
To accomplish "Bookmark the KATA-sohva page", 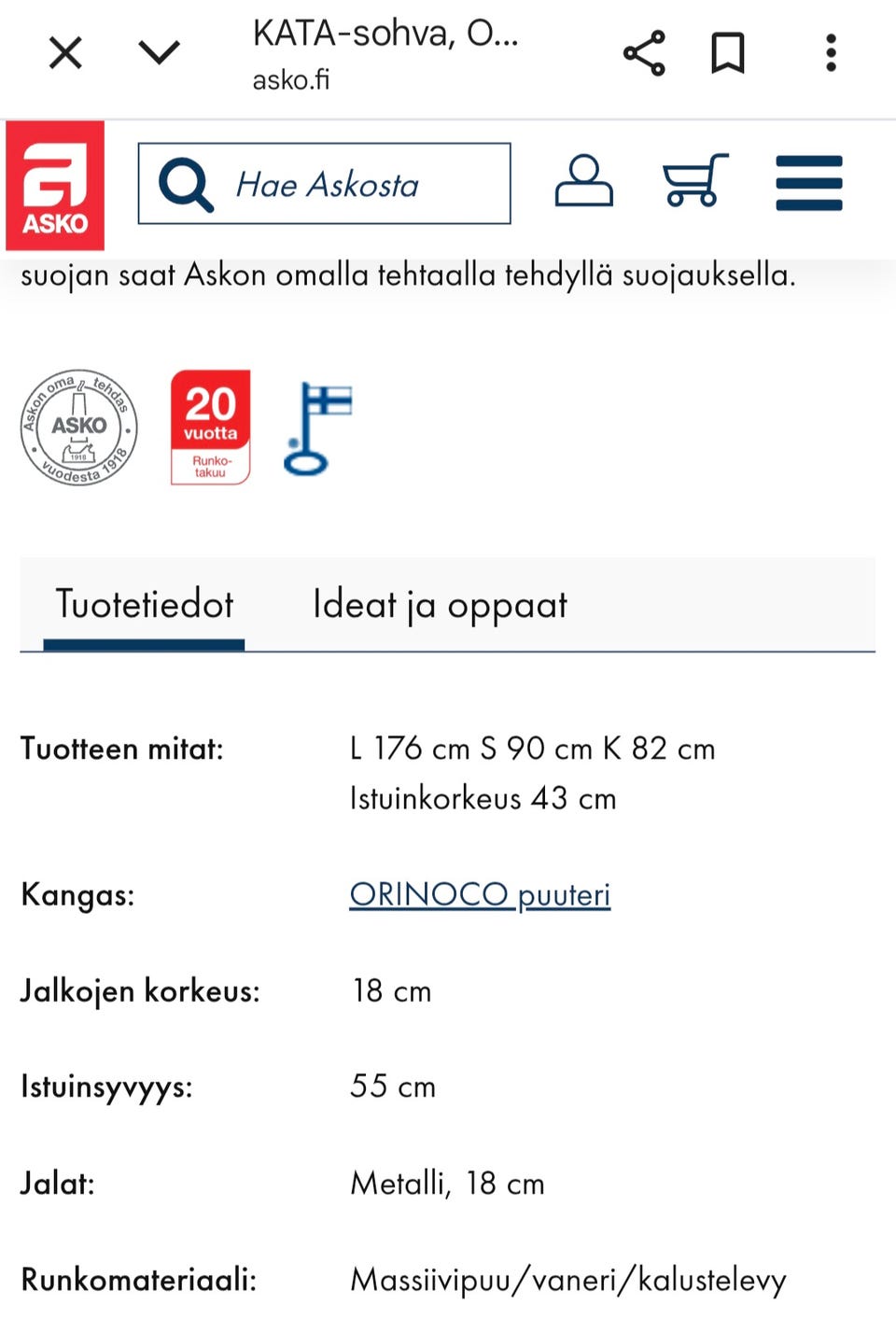I will coord(728,52).
